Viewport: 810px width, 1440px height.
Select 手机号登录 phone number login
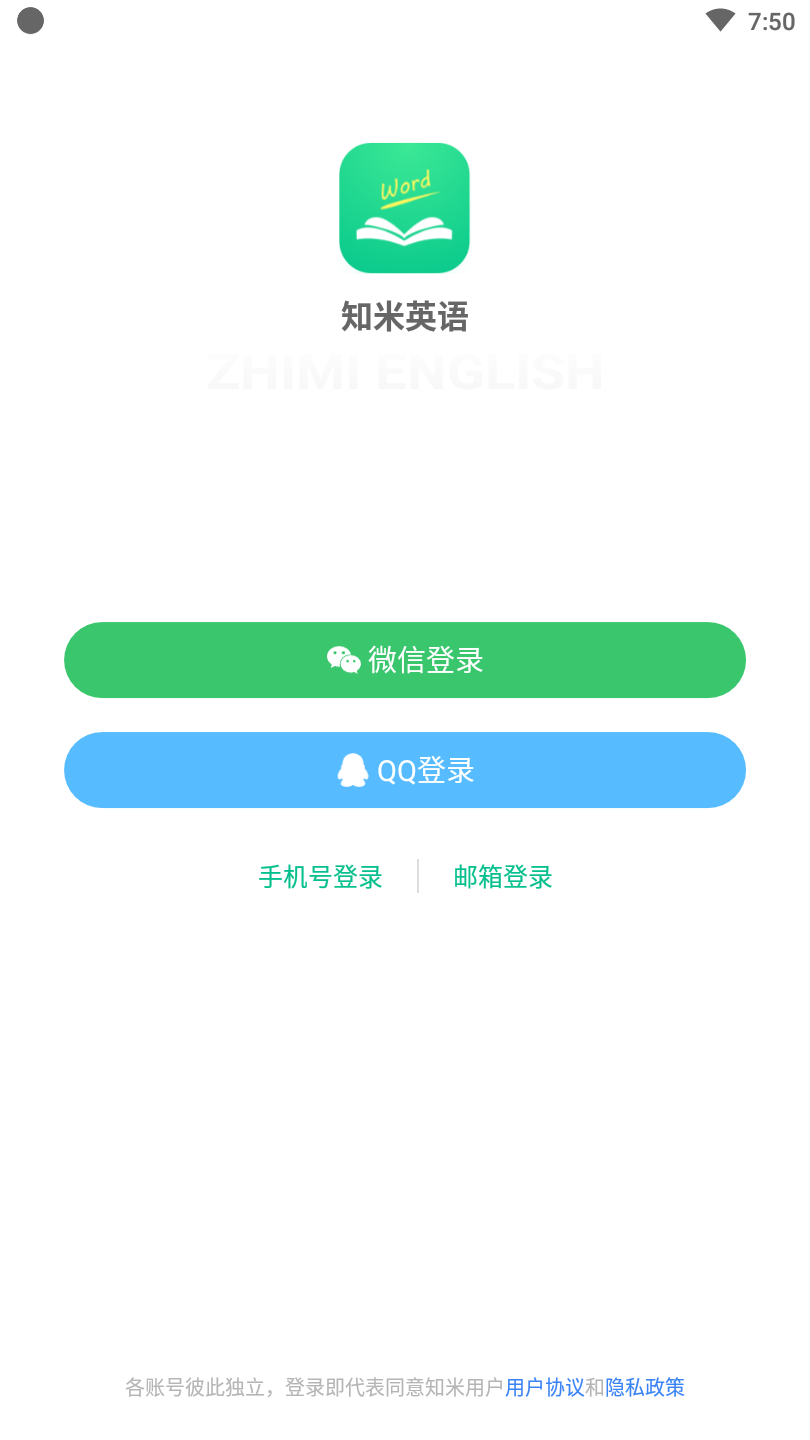[x=321, y=877]
